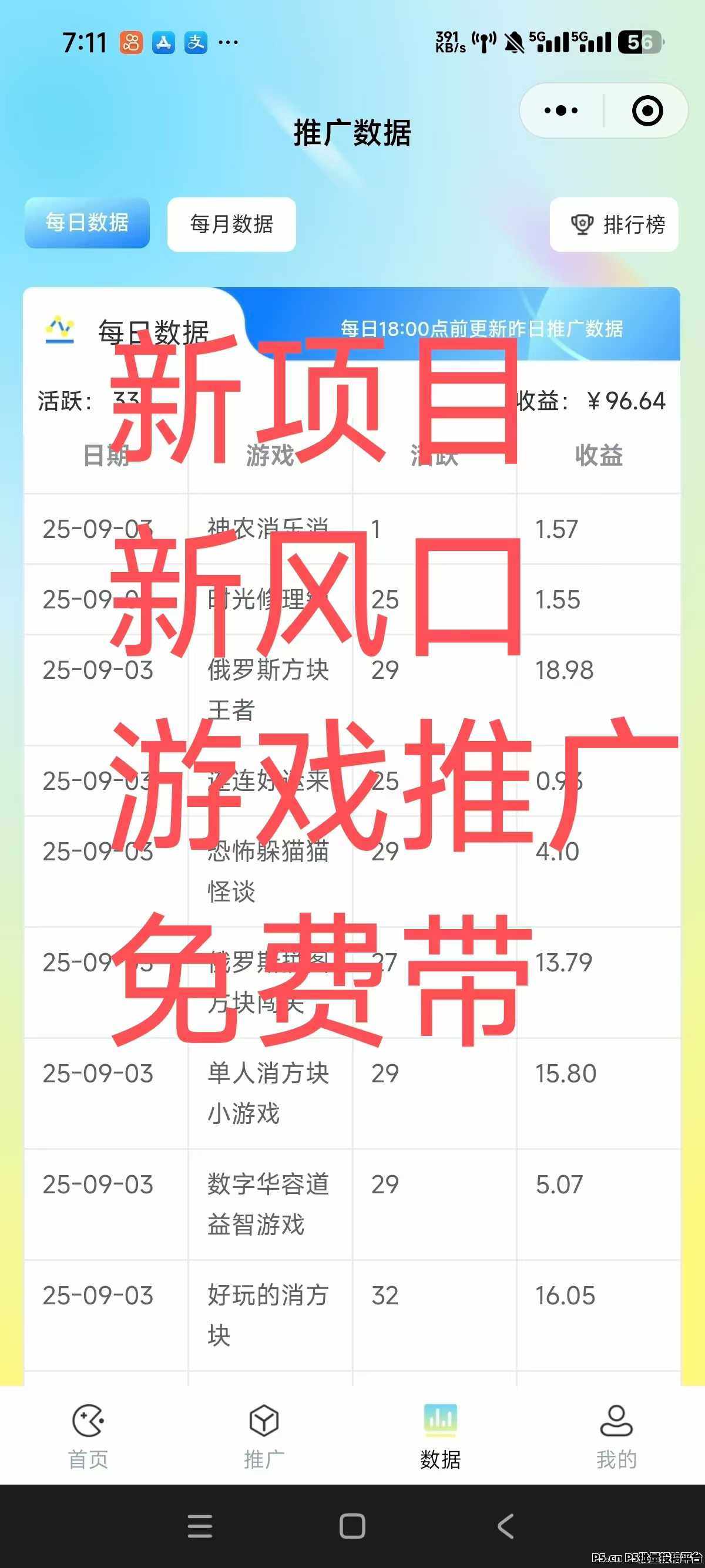
Task: Close the mini program with the circle icon
Action: tap(647, 111)
